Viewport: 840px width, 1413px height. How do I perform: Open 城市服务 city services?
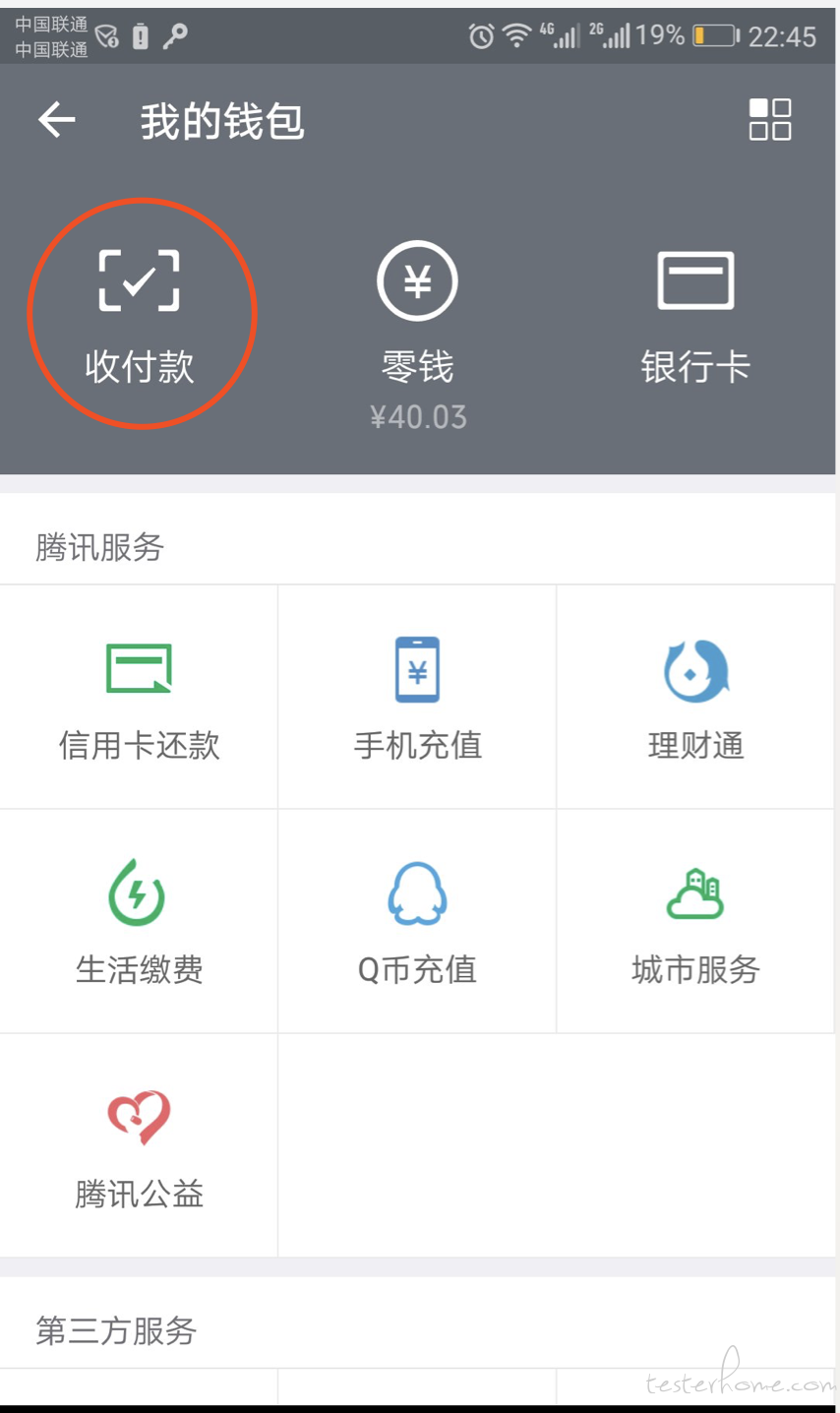click(696, 921)
